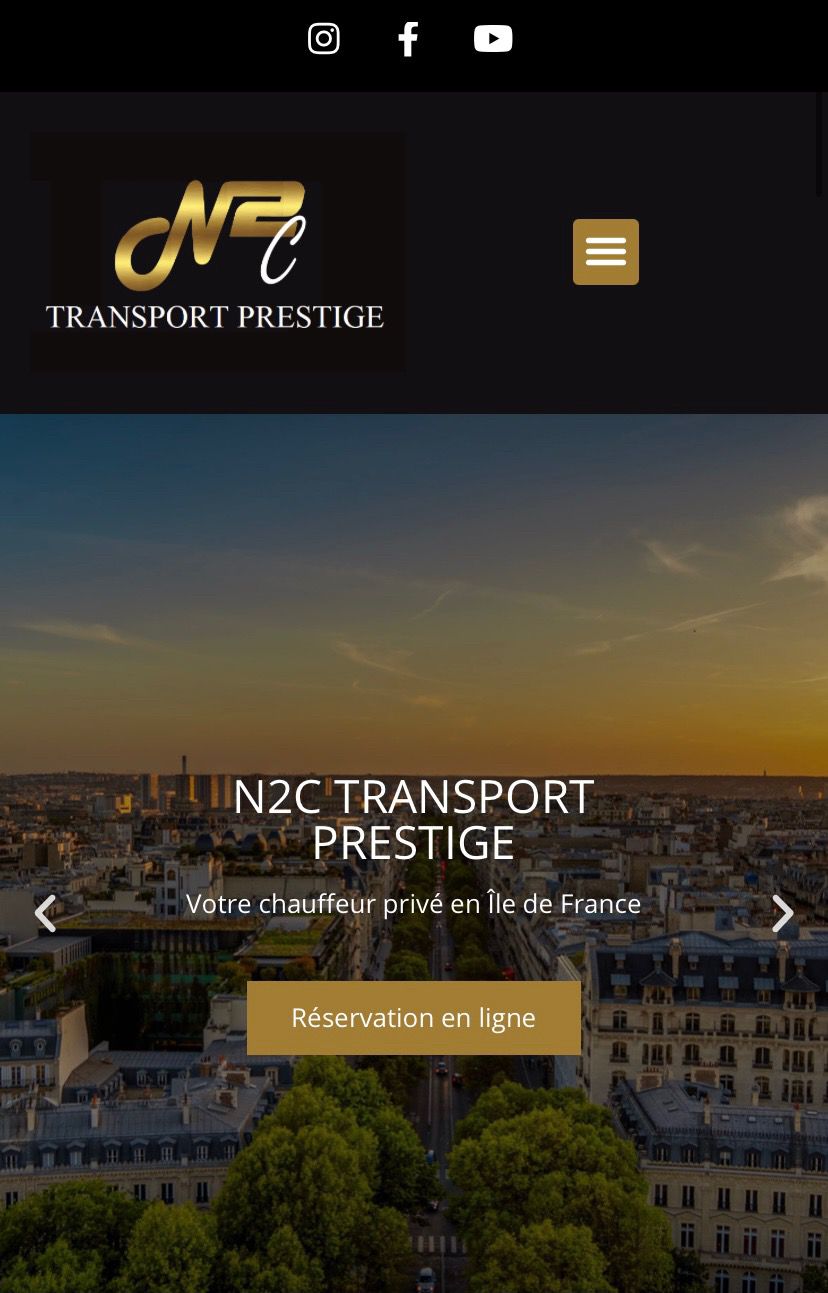Visit the Facebook page icon
This screenshot has height=1293, width=828.
pyautogui.click(x=408, y=39)
